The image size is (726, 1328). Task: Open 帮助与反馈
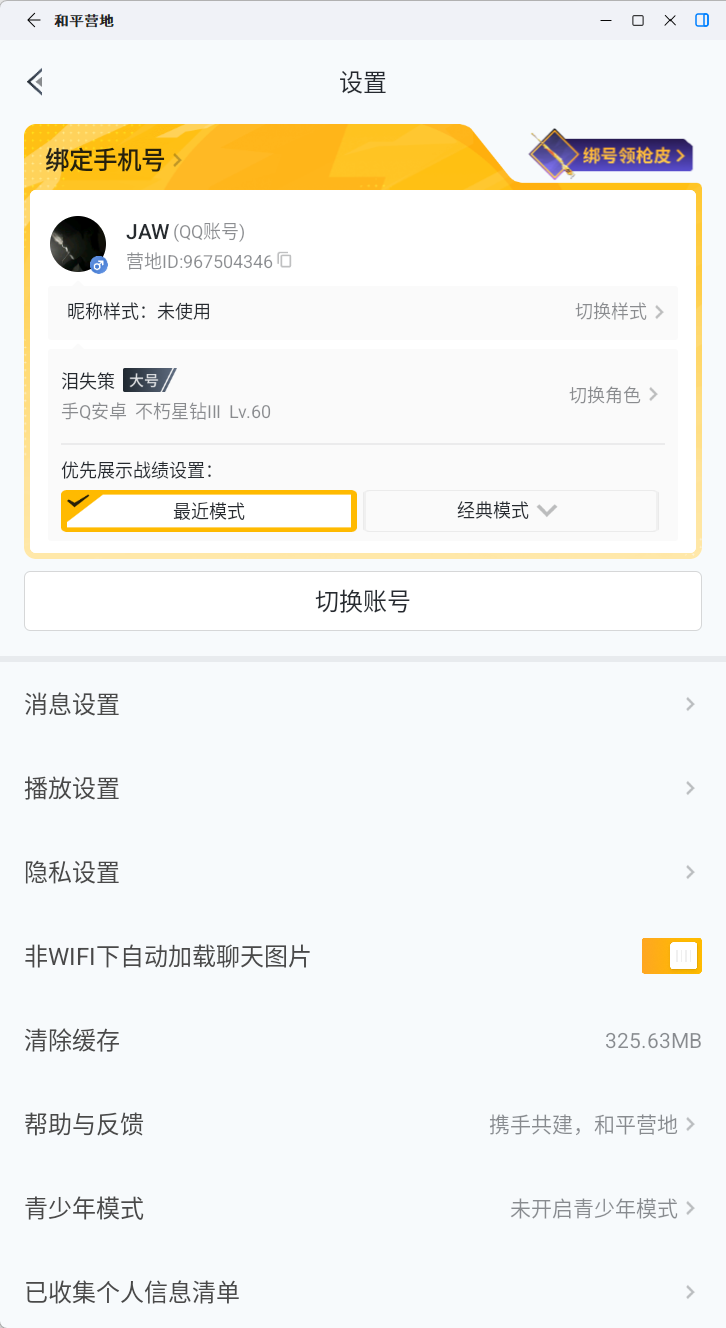tap(363, 1125)
